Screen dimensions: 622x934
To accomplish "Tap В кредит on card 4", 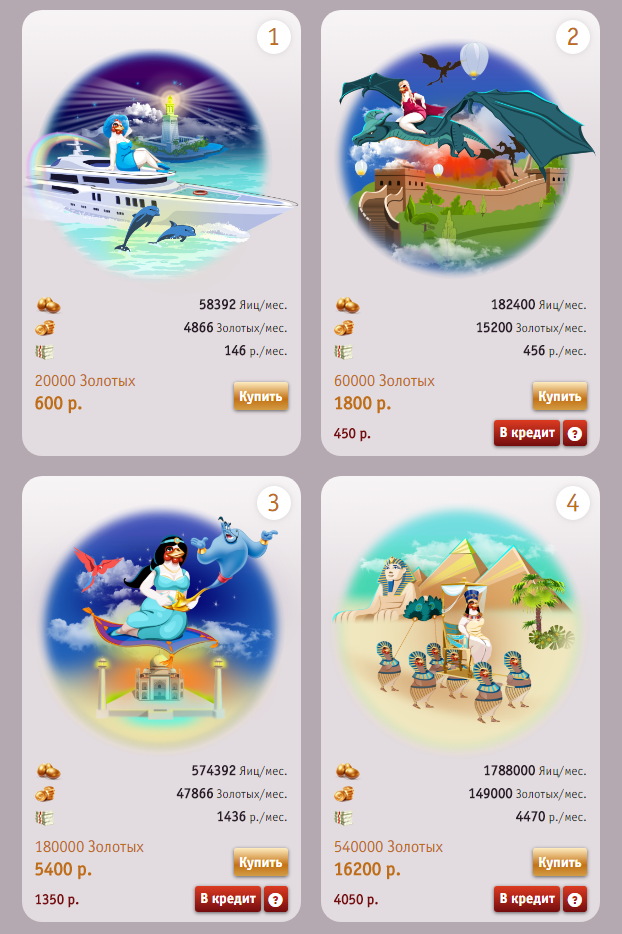I will tap(526, 899).
